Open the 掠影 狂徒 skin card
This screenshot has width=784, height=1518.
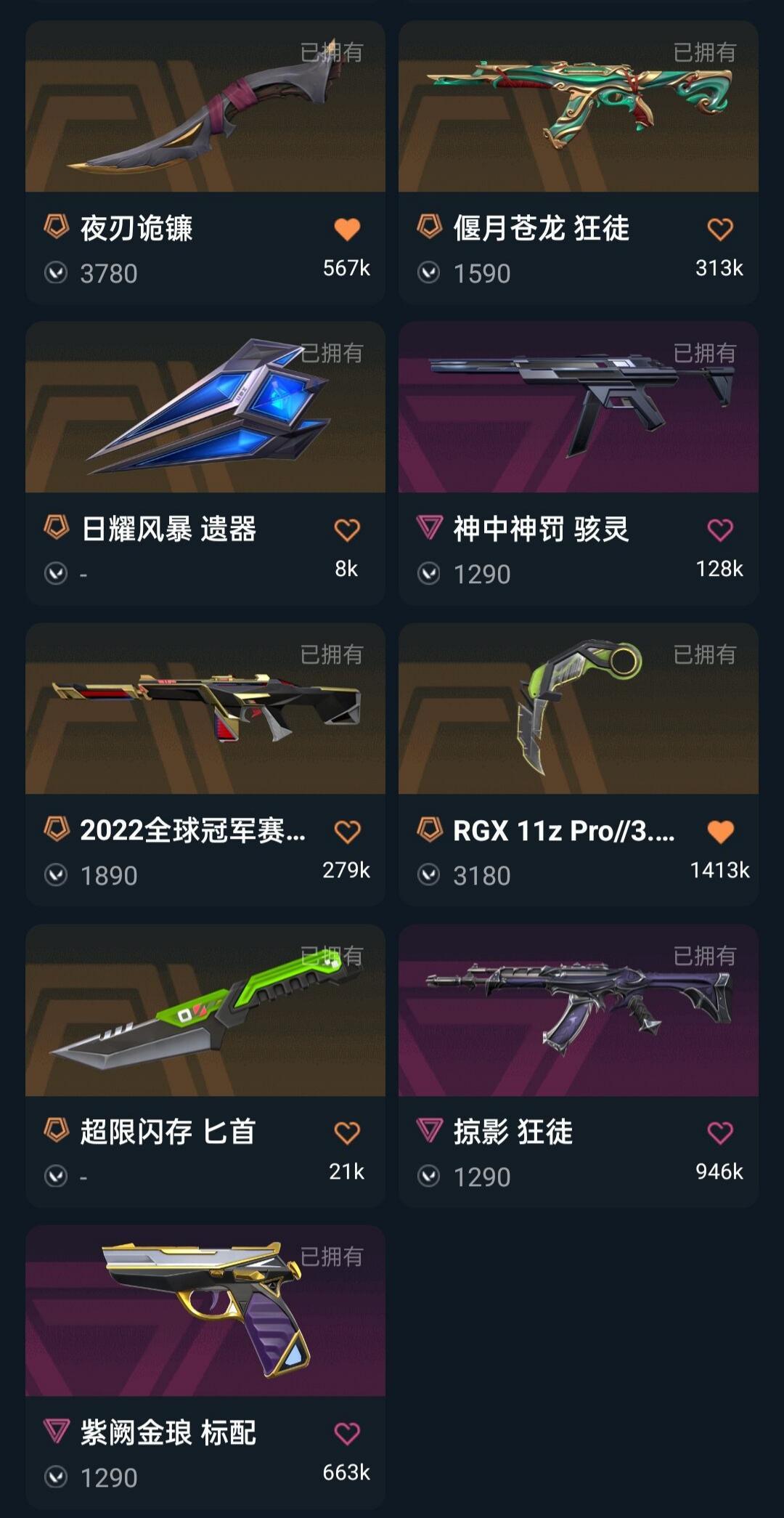tap(578, 1011)
